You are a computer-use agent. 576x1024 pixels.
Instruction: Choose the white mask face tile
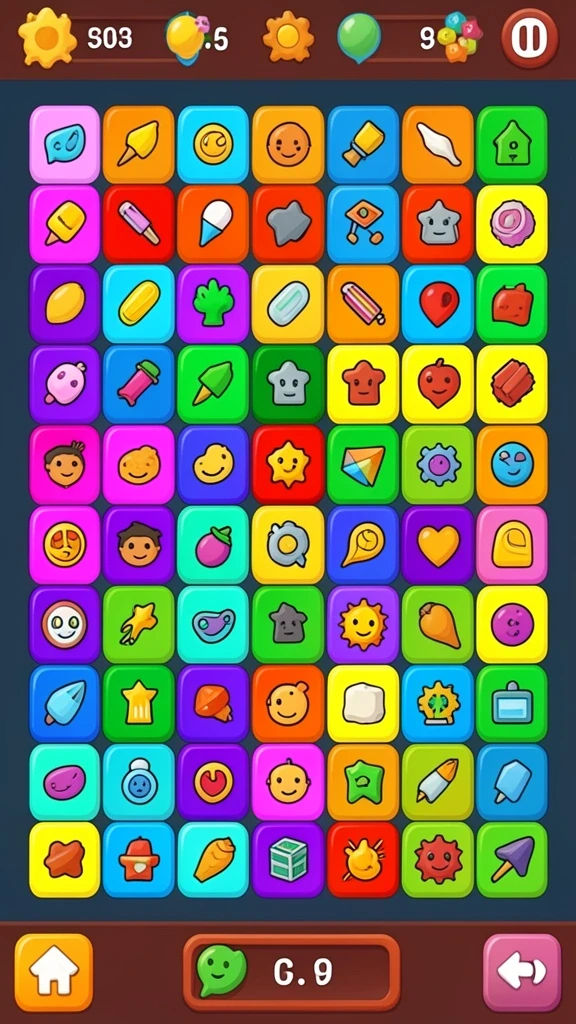click(x=65, y=624)
